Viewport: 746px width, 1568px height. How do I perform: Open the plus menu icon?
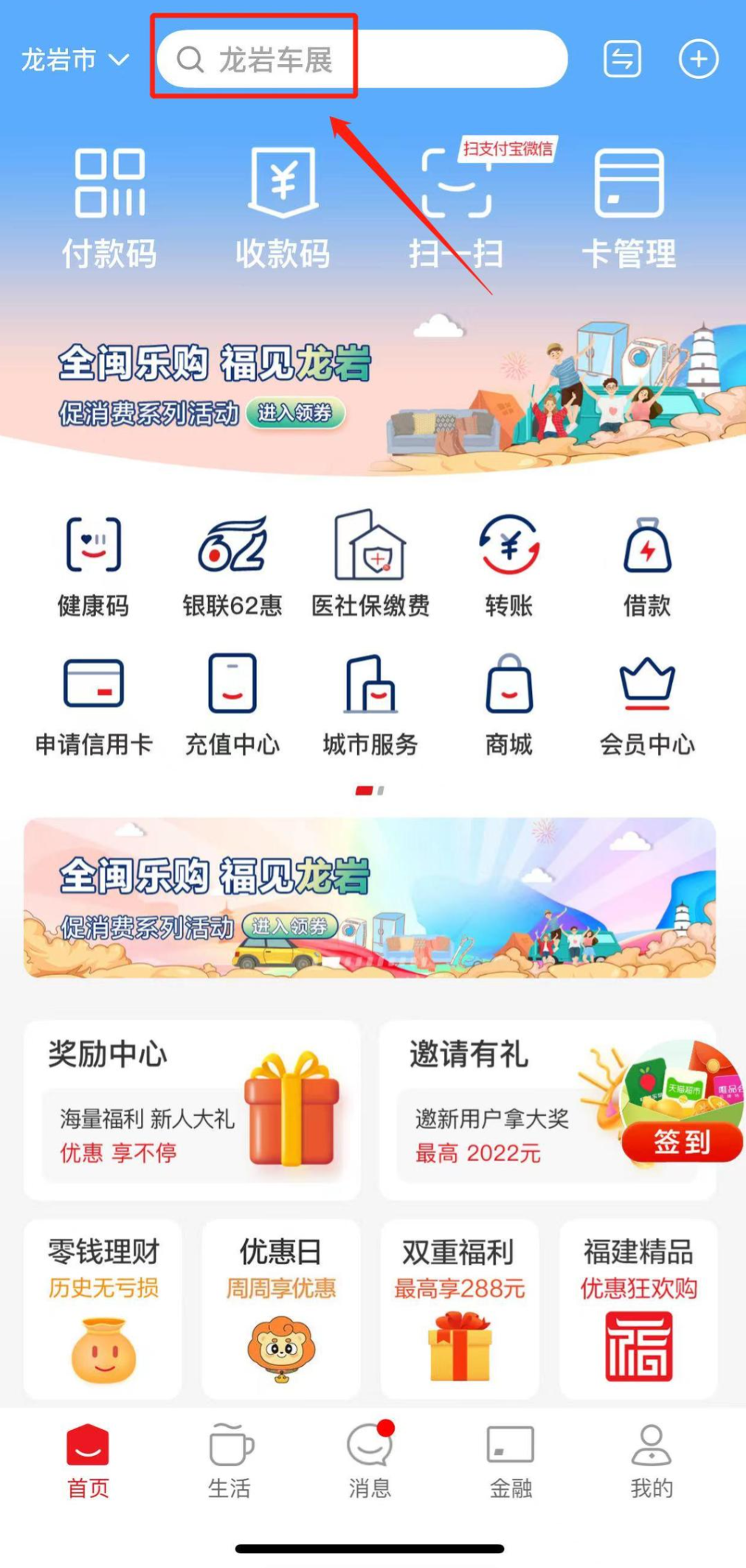[698, 59]
